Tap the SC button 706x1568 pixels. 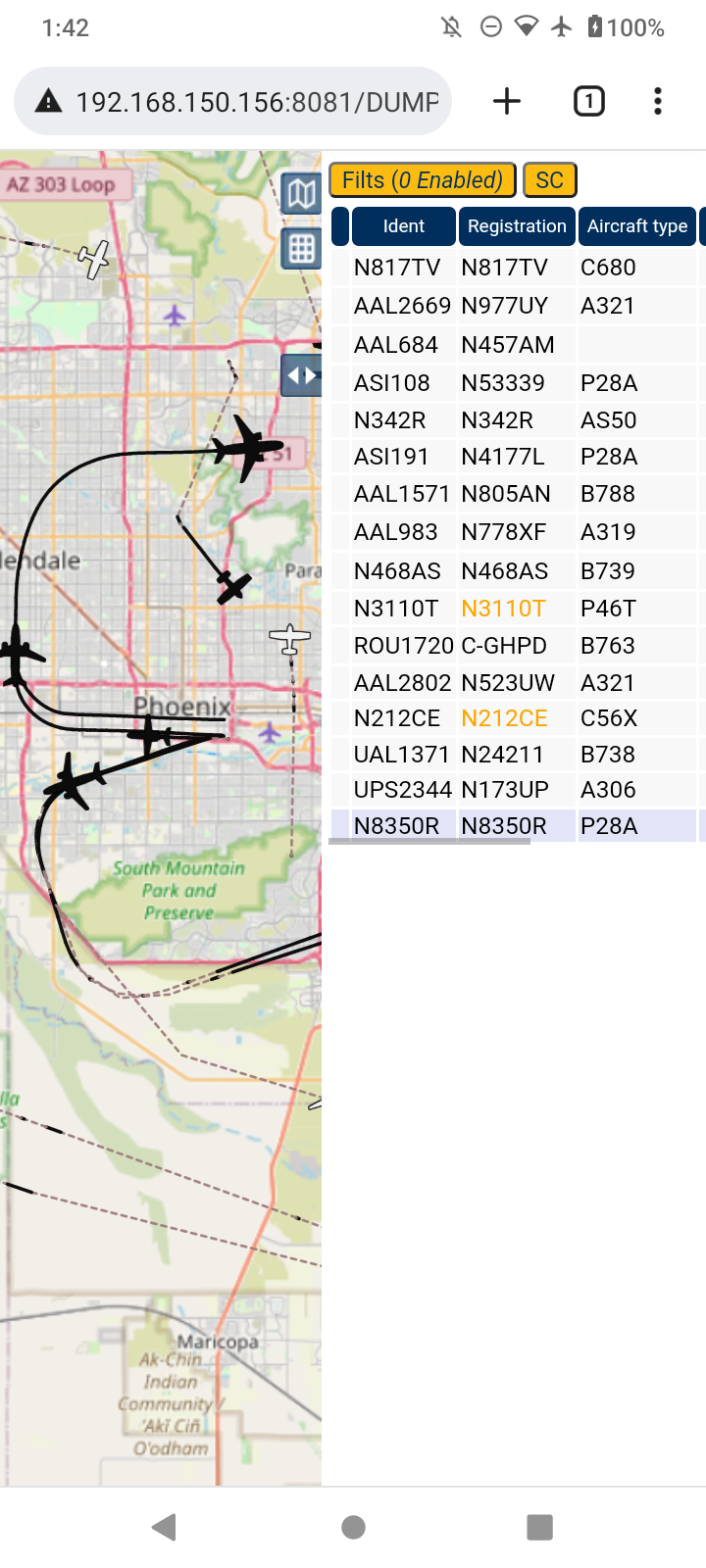550,180
